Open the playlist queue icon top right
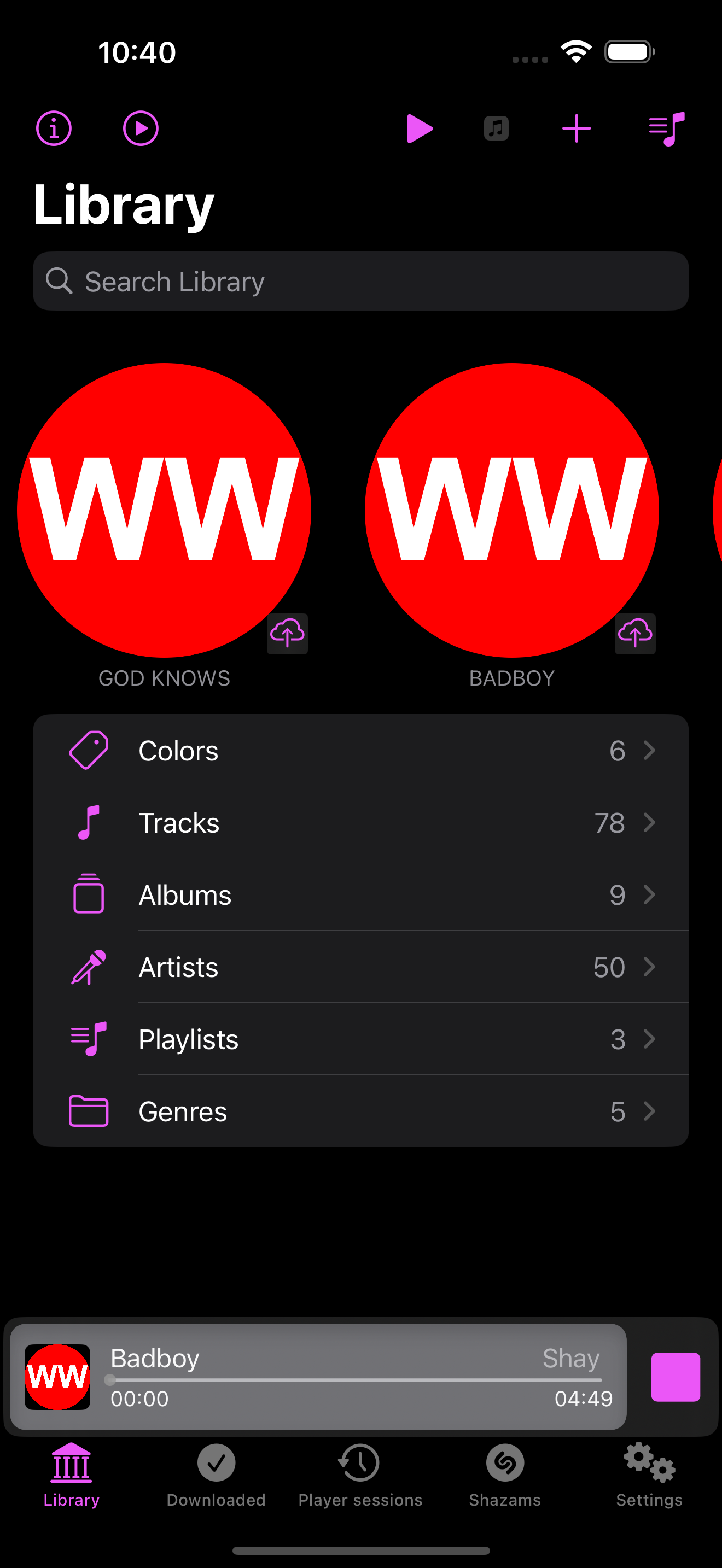722x1568 pixels. click(666, 128)
